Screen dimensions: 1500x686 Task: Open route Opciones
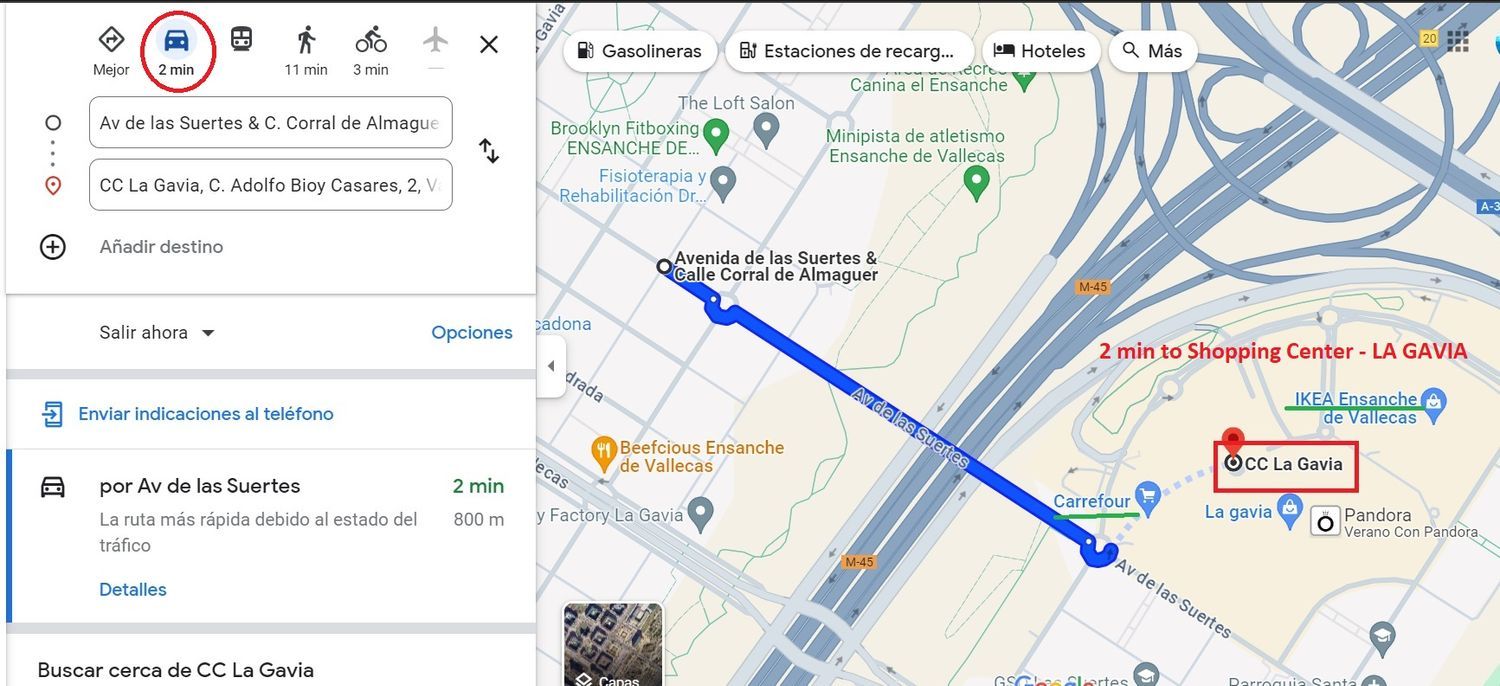(x=471, y=333)
